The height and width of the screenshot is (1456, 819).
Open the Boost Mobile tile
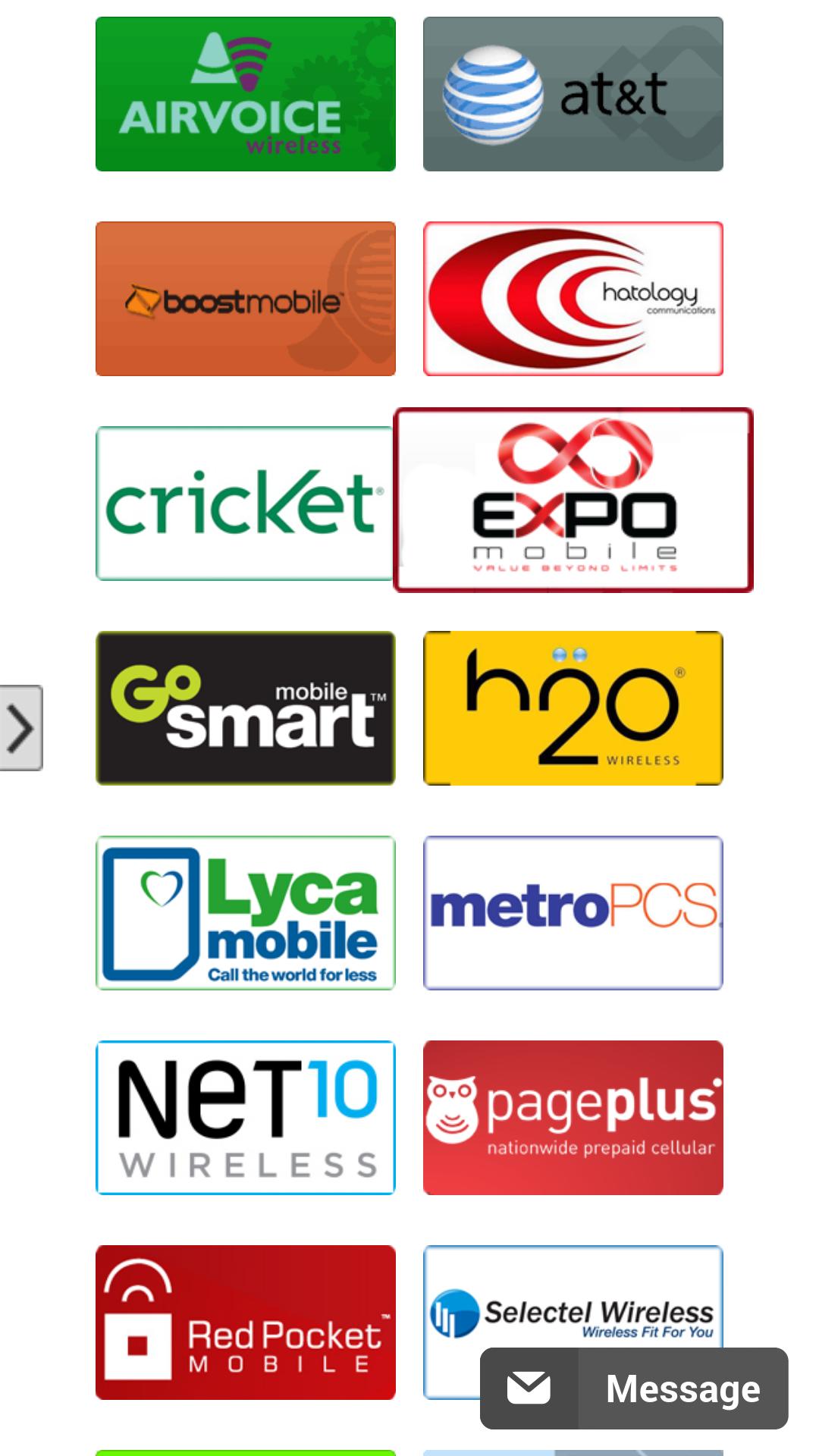tap(246, 299)
